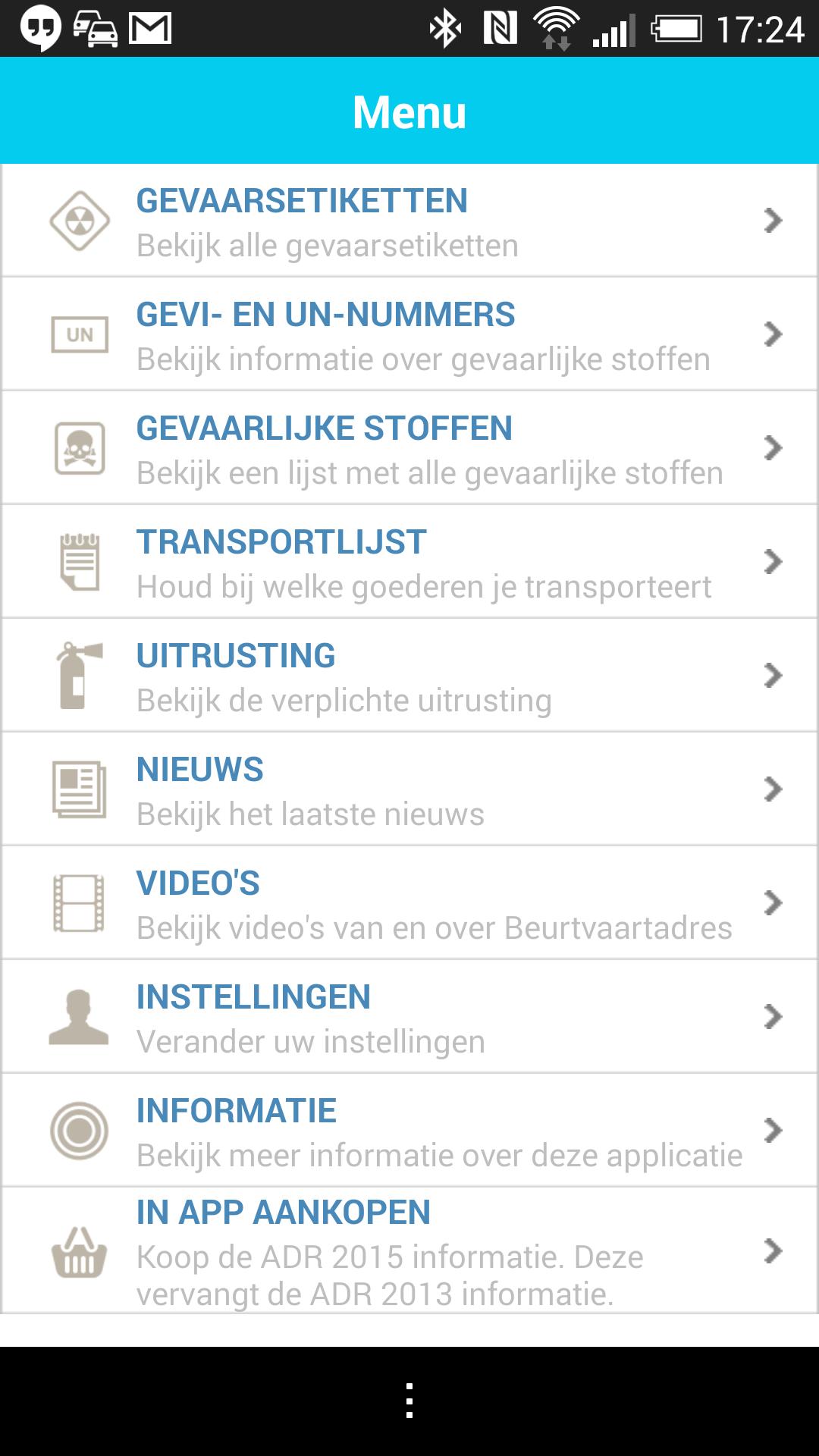Show the Informatie page
The height and width of the screenshot is (1456, 819).
[409, 1131]
